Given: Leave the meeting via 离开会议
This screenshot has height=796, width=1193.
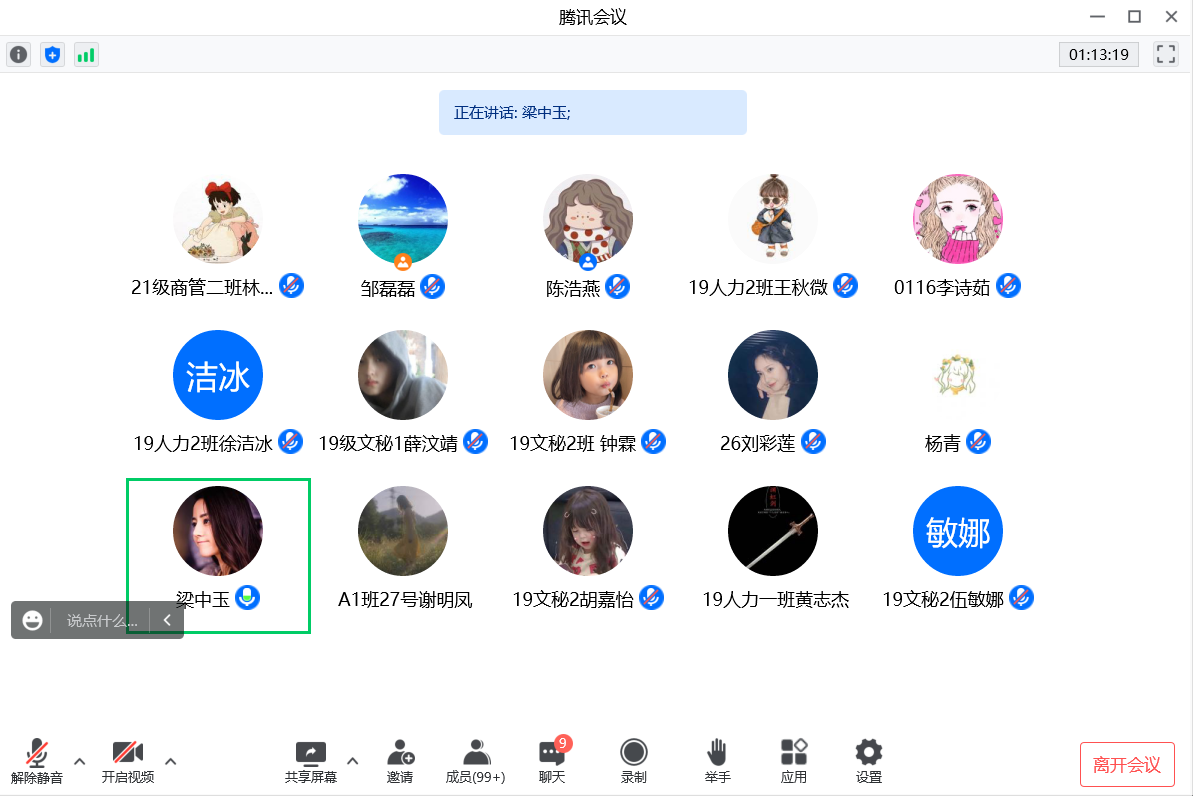Looking at the screenshot, I should [x=1127, y=765].
